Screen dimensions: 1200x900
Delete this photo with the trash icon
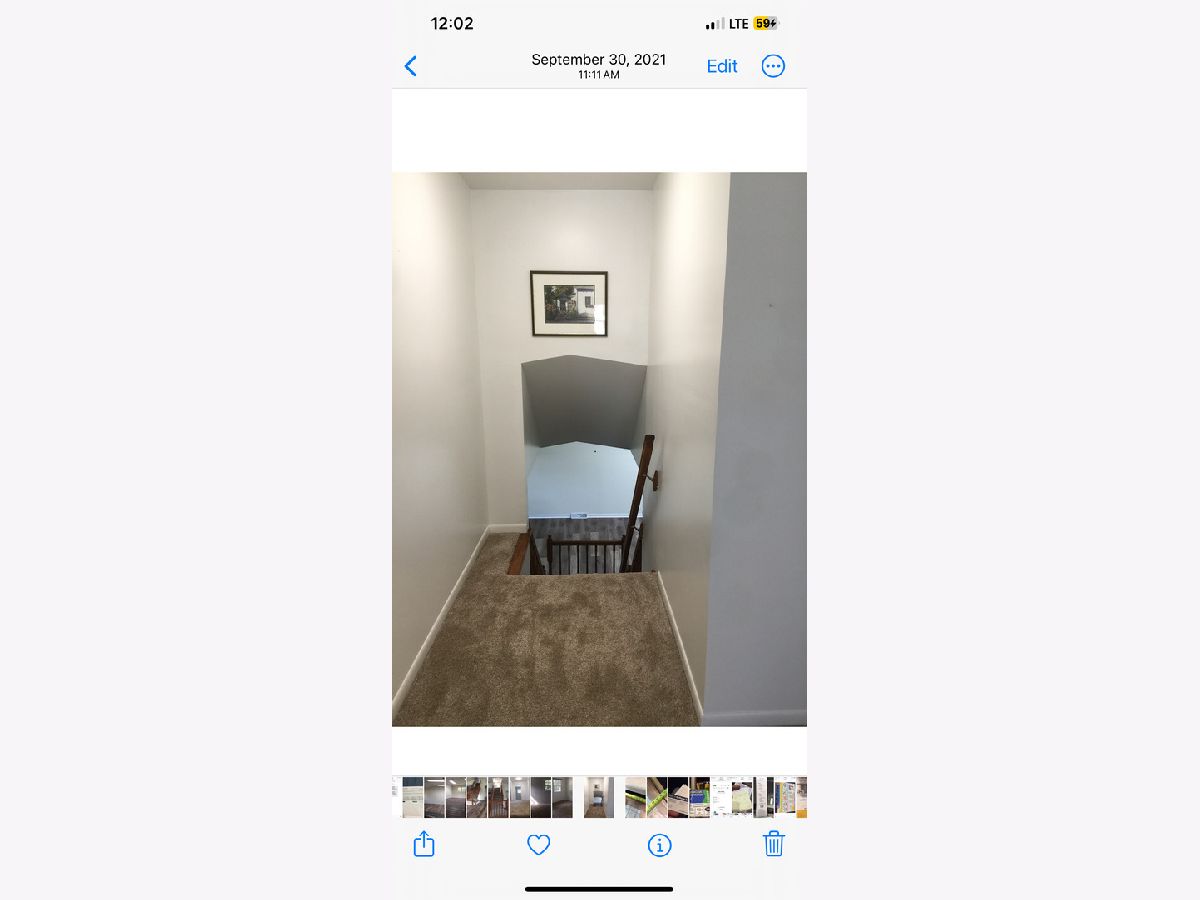tap(773, 844)
